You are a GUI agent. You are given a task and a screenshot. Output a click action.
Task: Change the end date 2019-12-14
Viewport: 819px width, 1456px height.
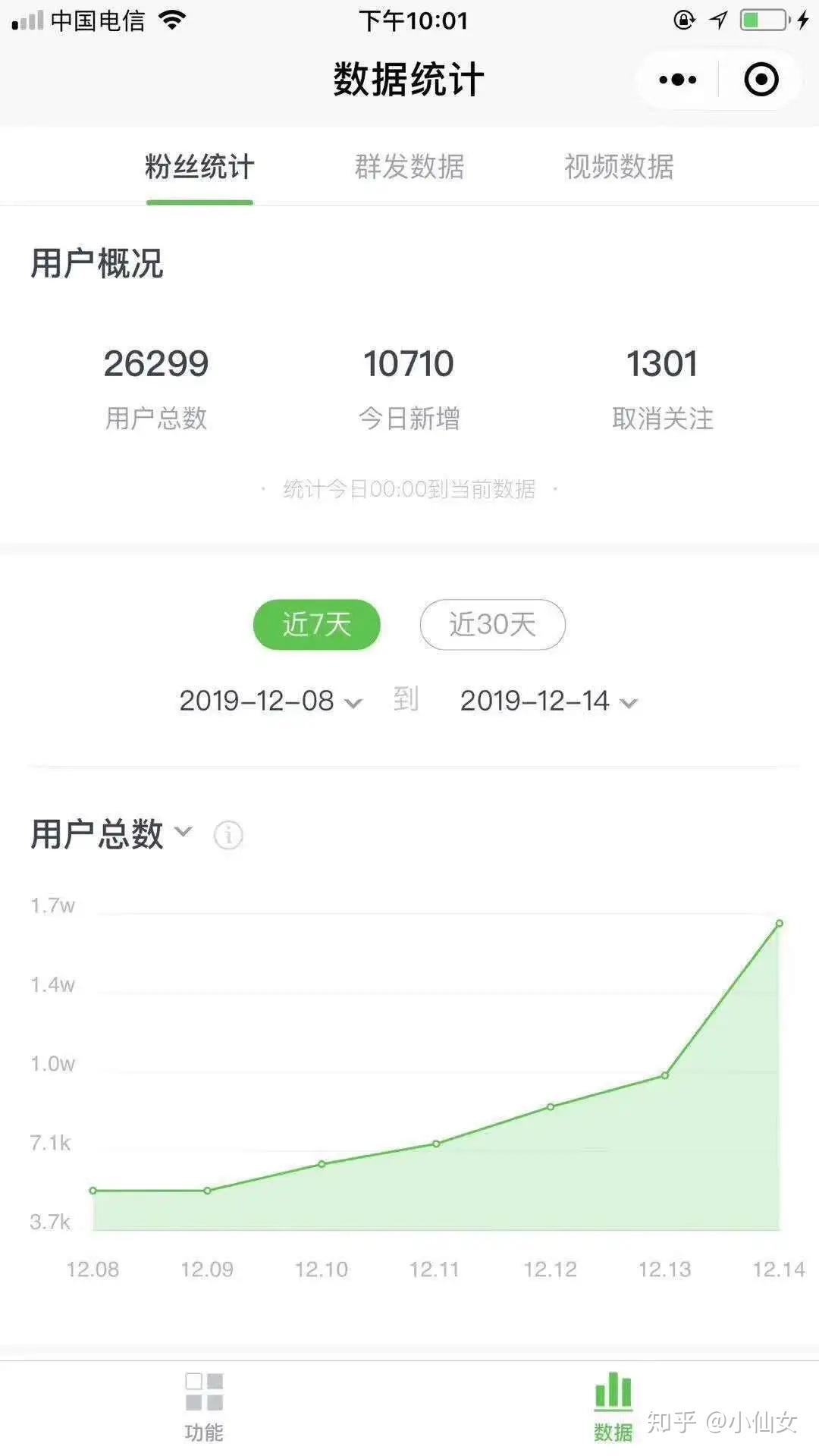(548, 701)
